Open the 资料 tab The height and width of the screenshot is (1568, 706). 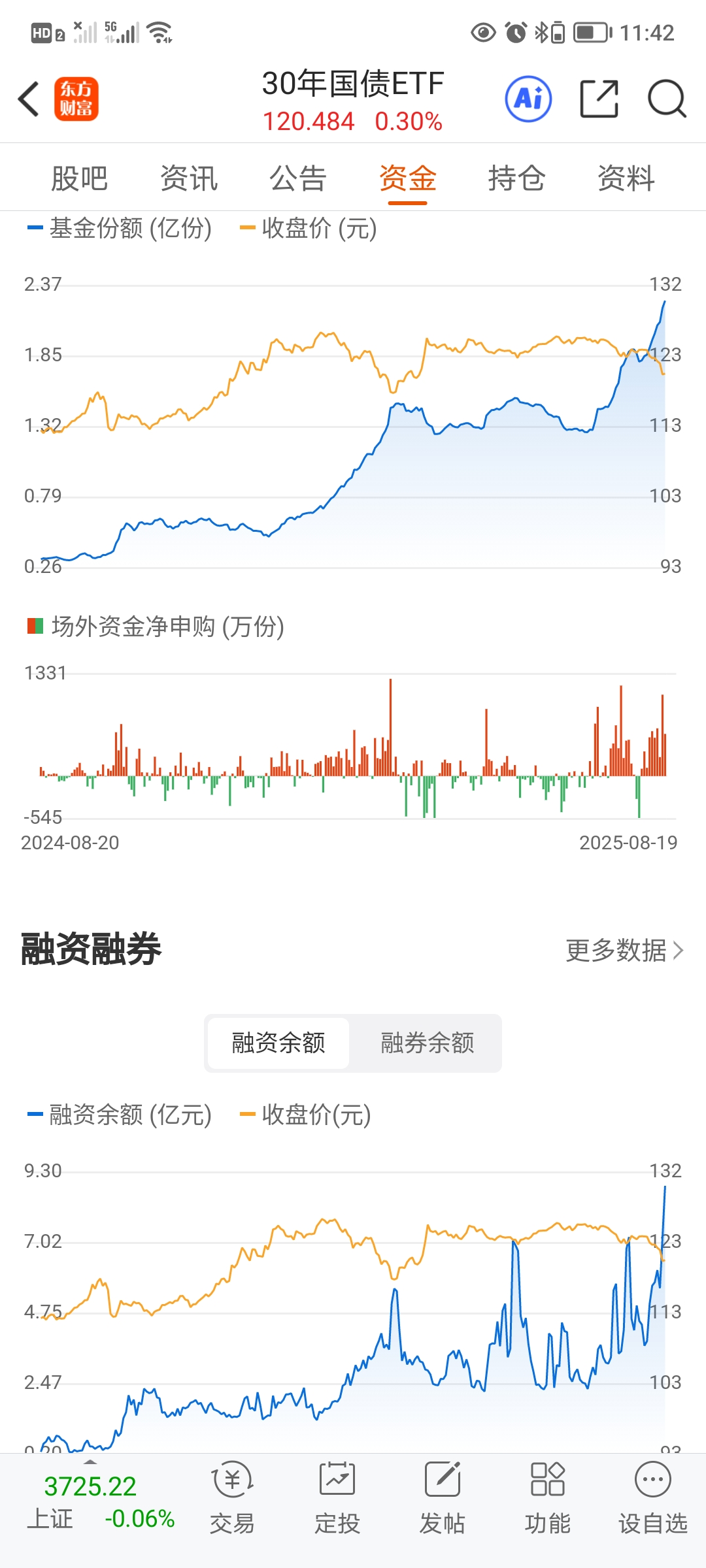coord(626,178)
